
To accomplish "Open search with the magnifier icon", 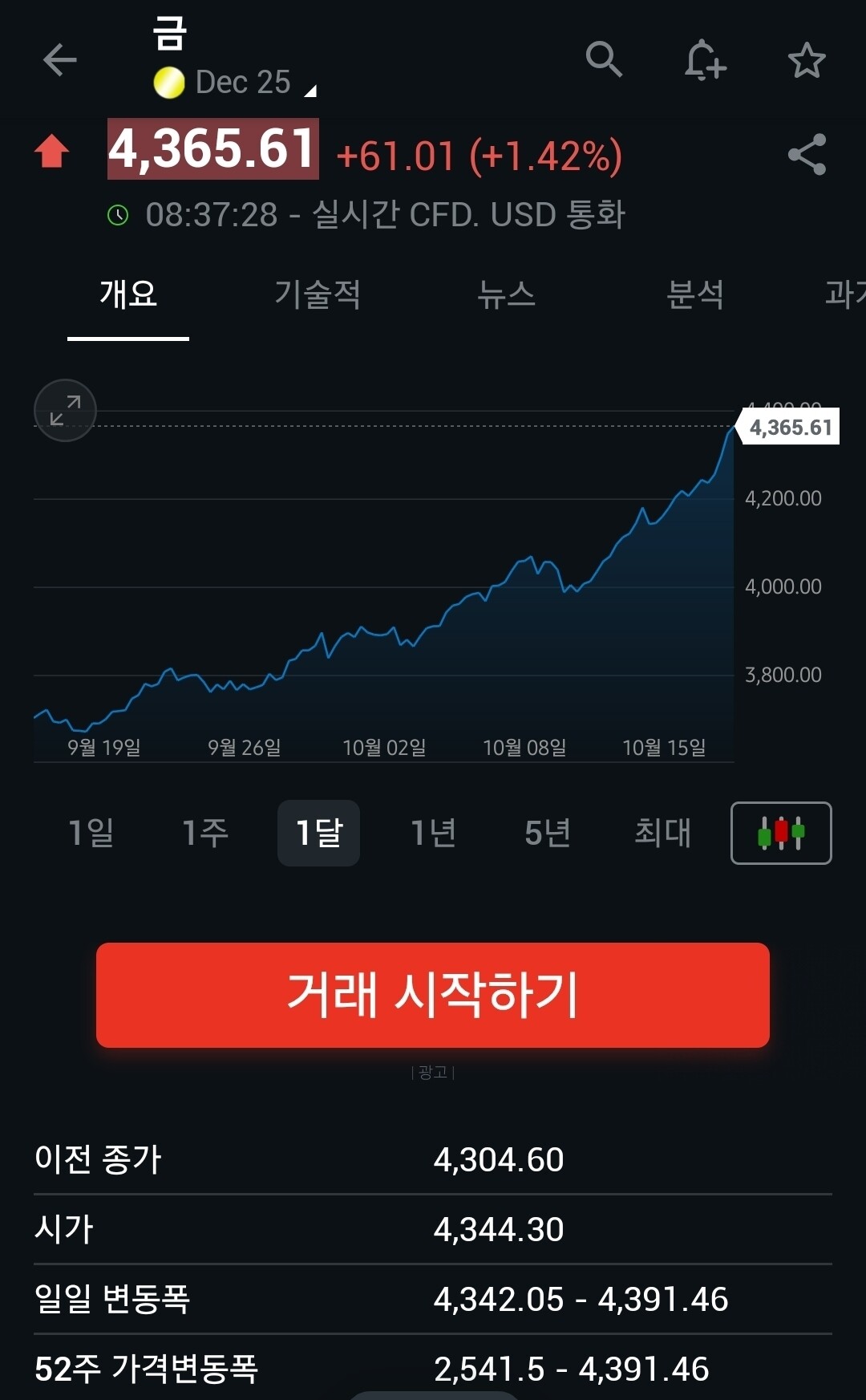I will pos(604,59).
